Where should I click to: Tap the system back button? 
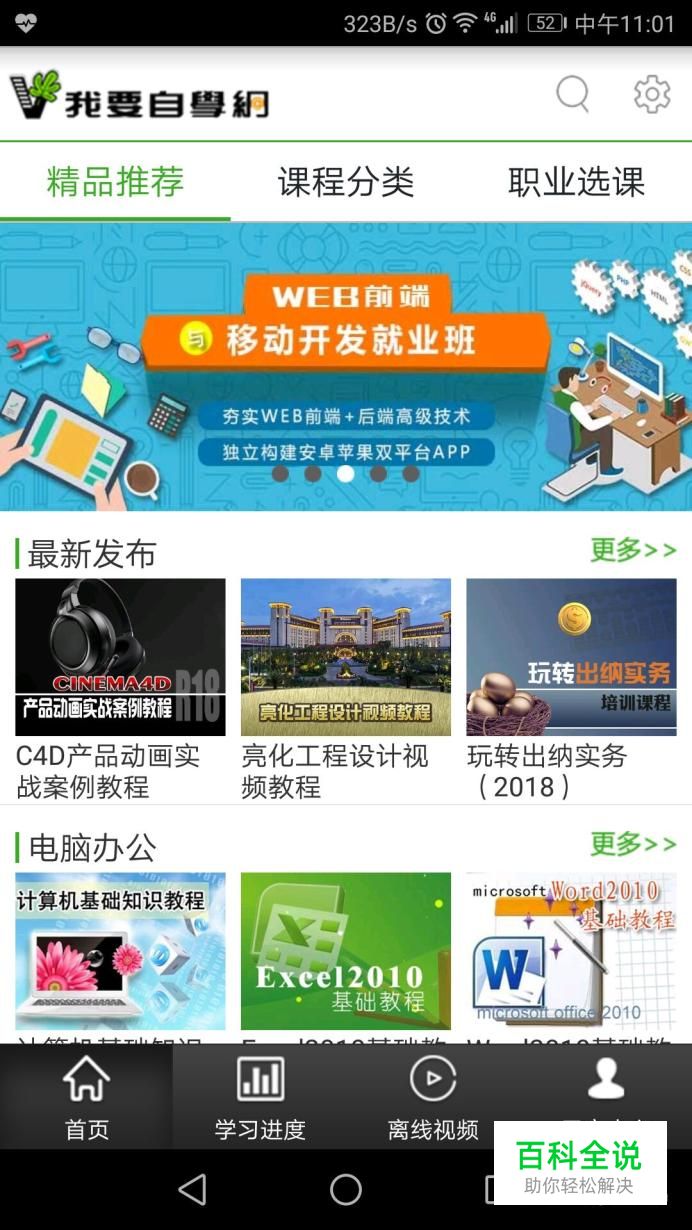191,1189
